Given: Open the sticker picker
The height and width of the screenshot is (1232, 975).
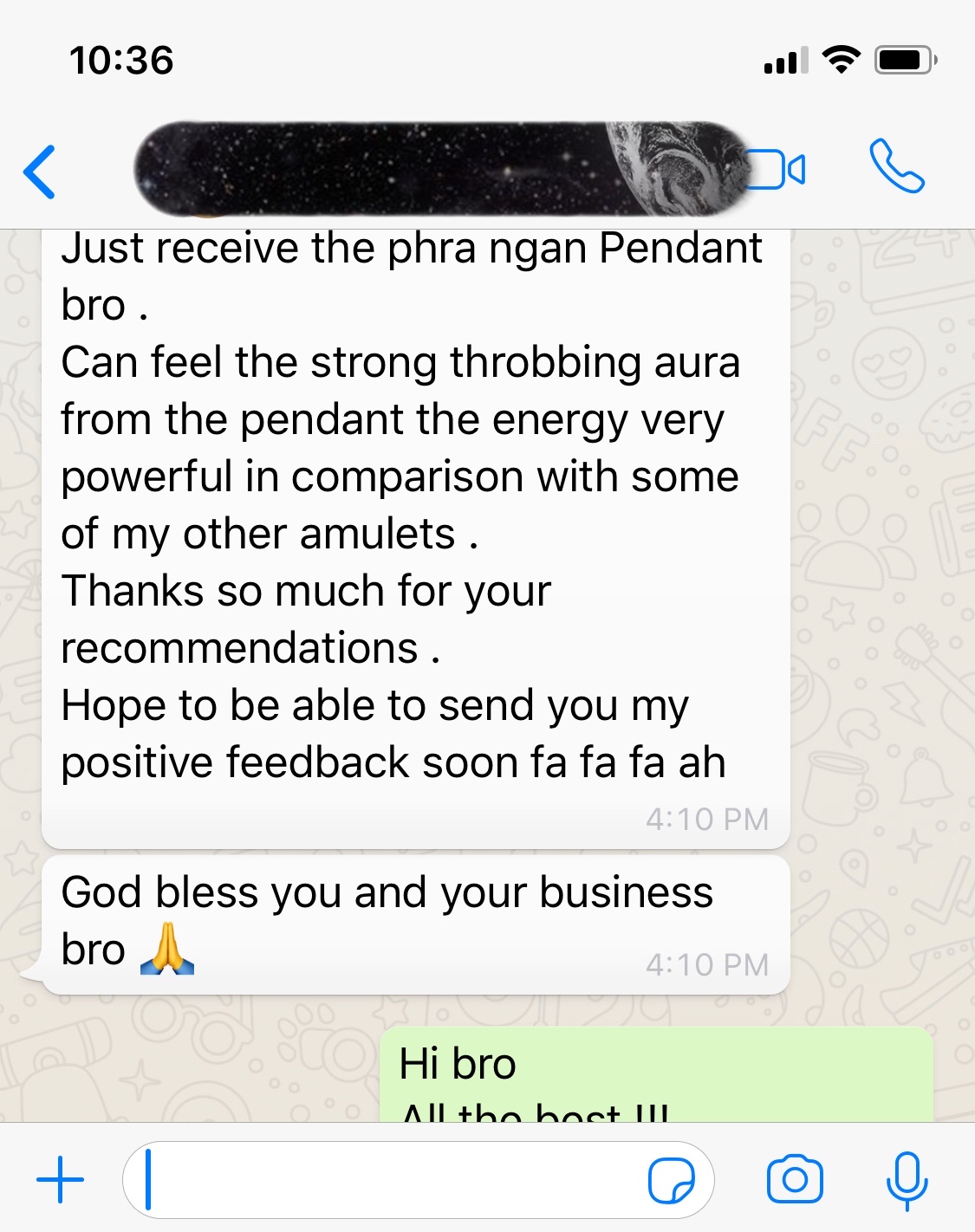Looking at the screenshot, I should point(672,1180).
